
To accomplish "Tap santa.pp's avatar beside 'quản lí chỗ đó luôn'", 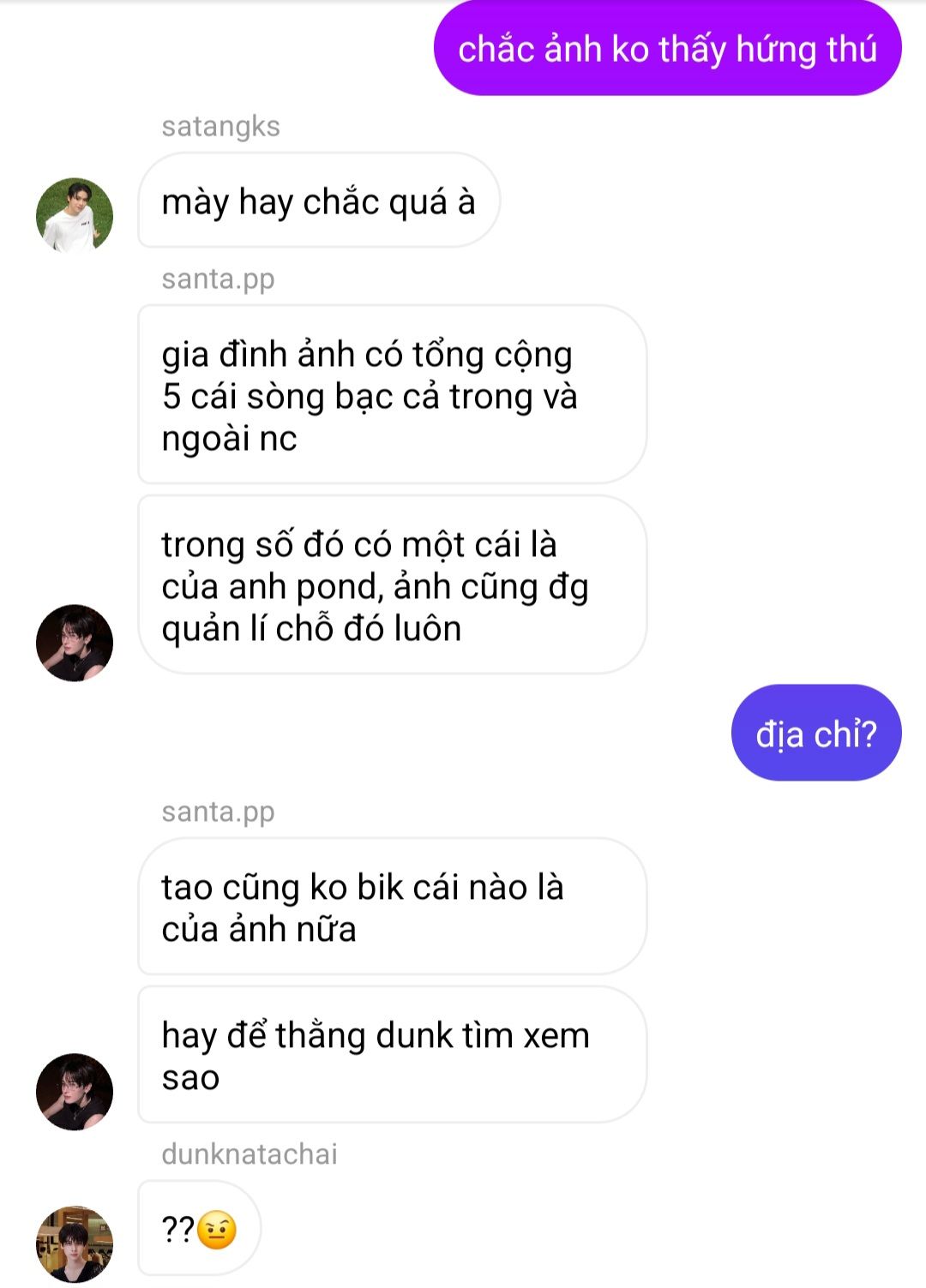I will coord(75,643).
